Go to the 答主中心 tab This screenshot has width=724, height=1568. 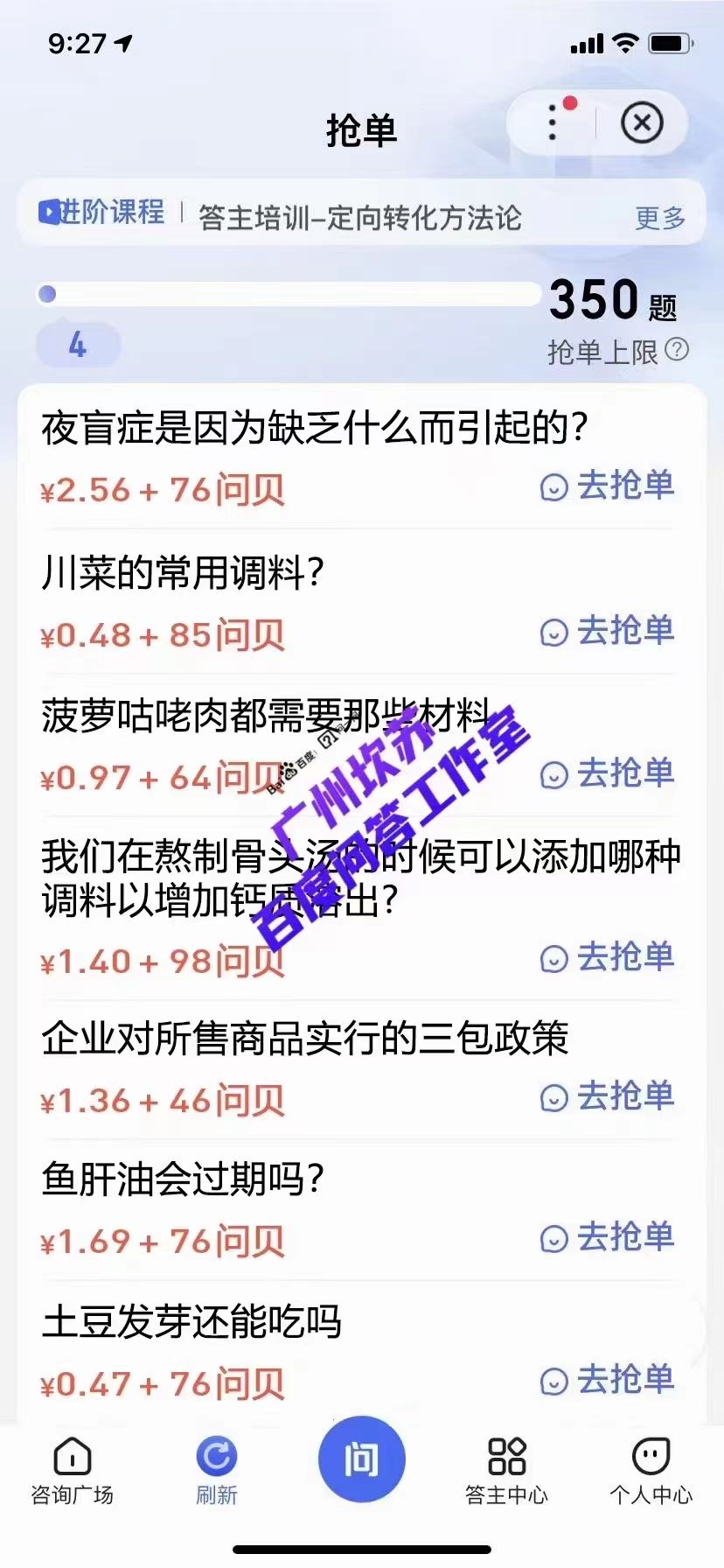tap(506, 1472)
